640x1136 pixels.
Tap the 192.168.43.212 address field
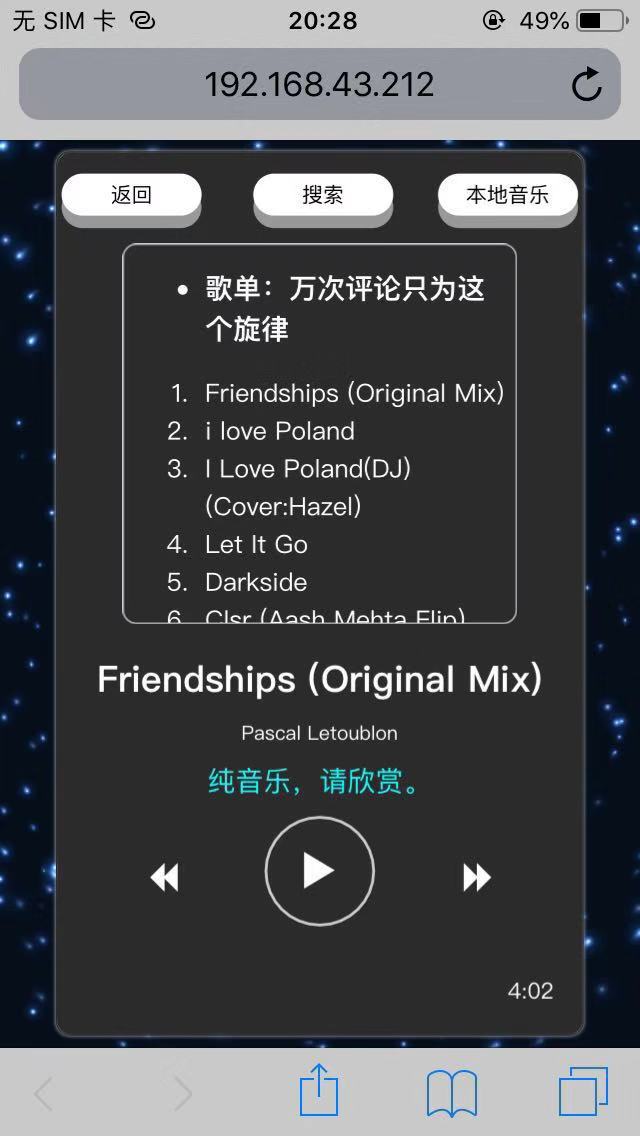(x=319, y=84)
